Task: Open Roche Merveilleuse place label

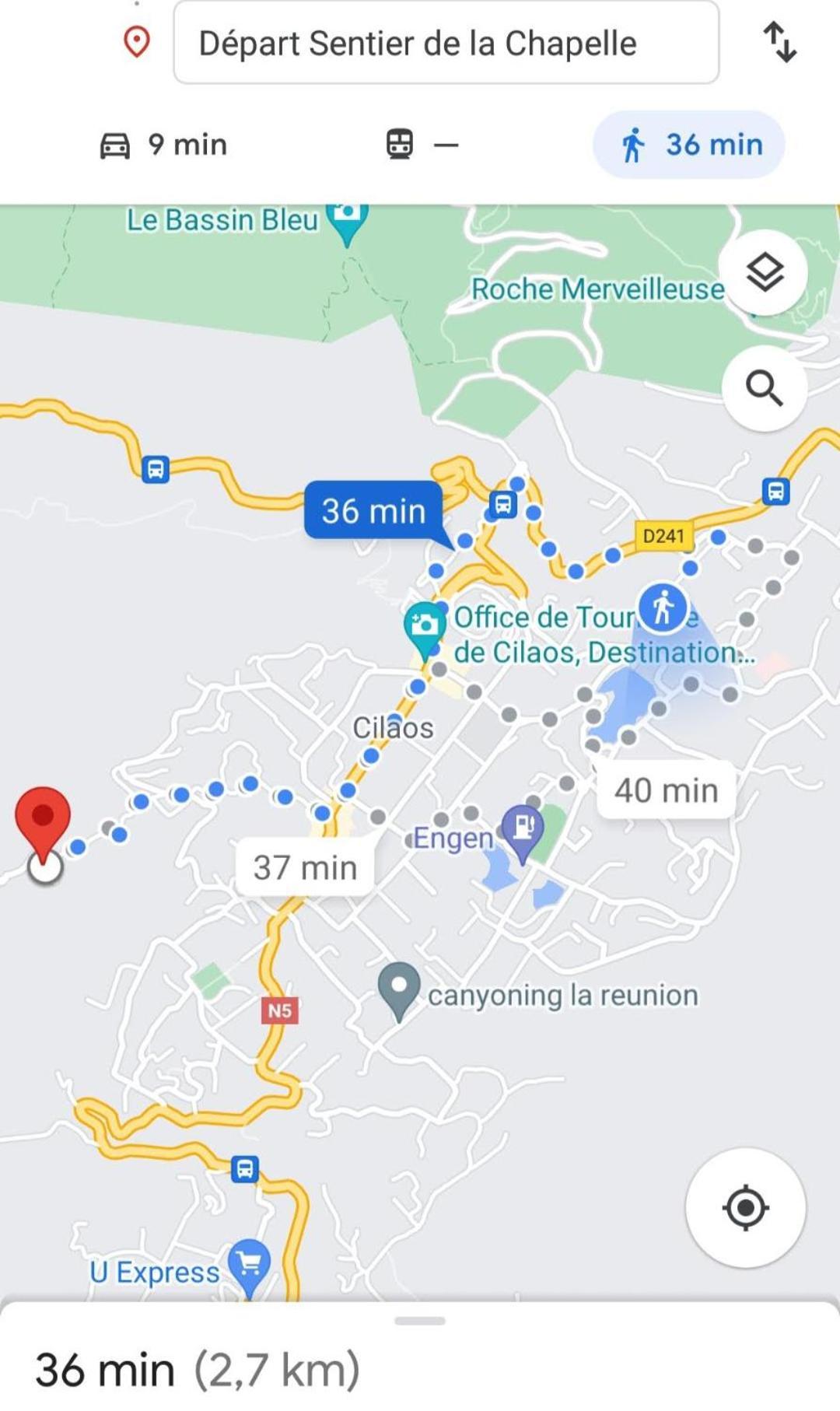Action: point(597,289)
